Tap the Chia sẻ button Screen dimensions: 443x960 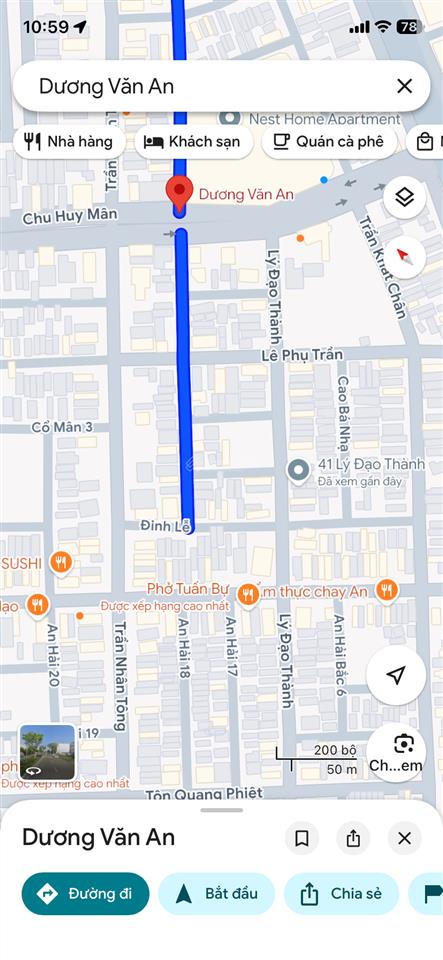pos(341,894)
